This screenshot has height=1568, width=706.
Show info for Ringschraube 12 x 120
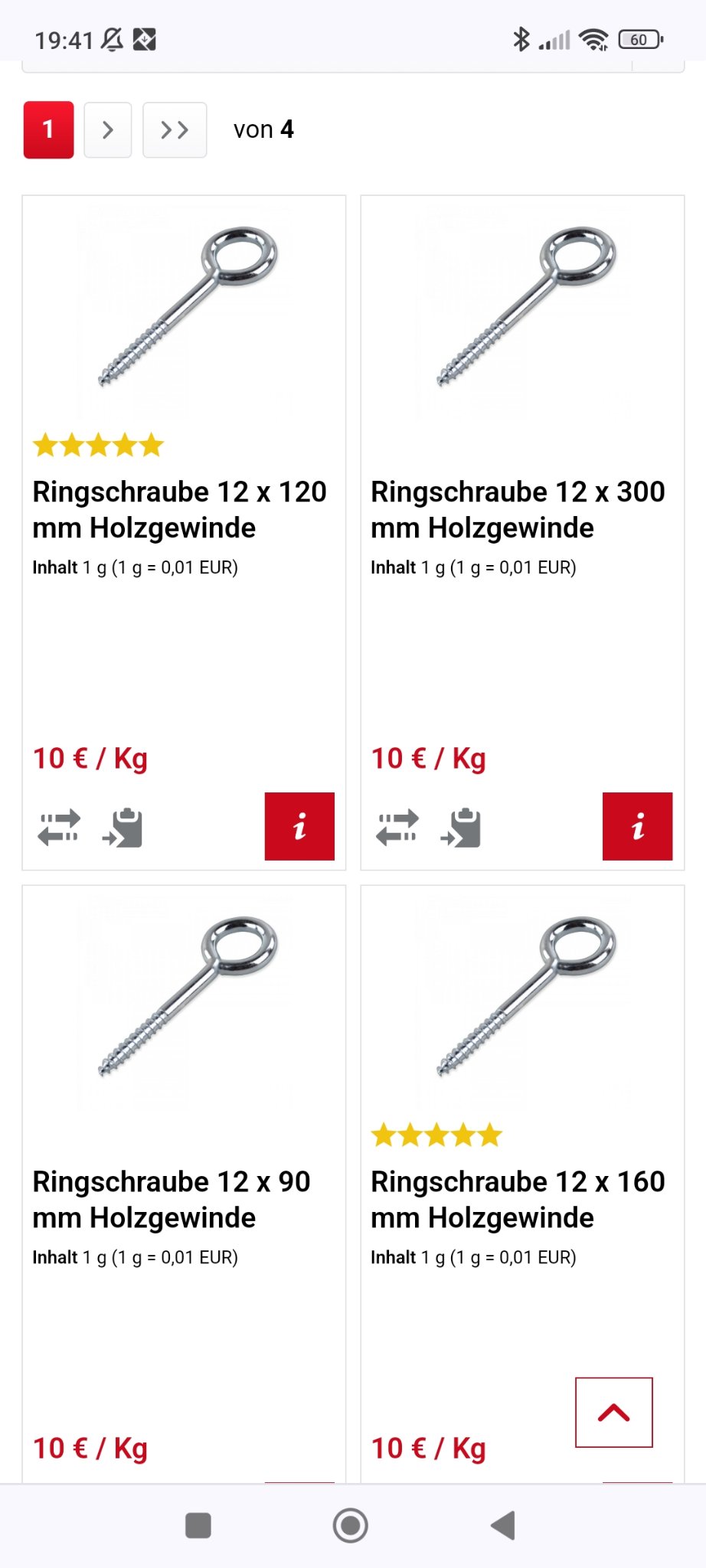[299, 826]
